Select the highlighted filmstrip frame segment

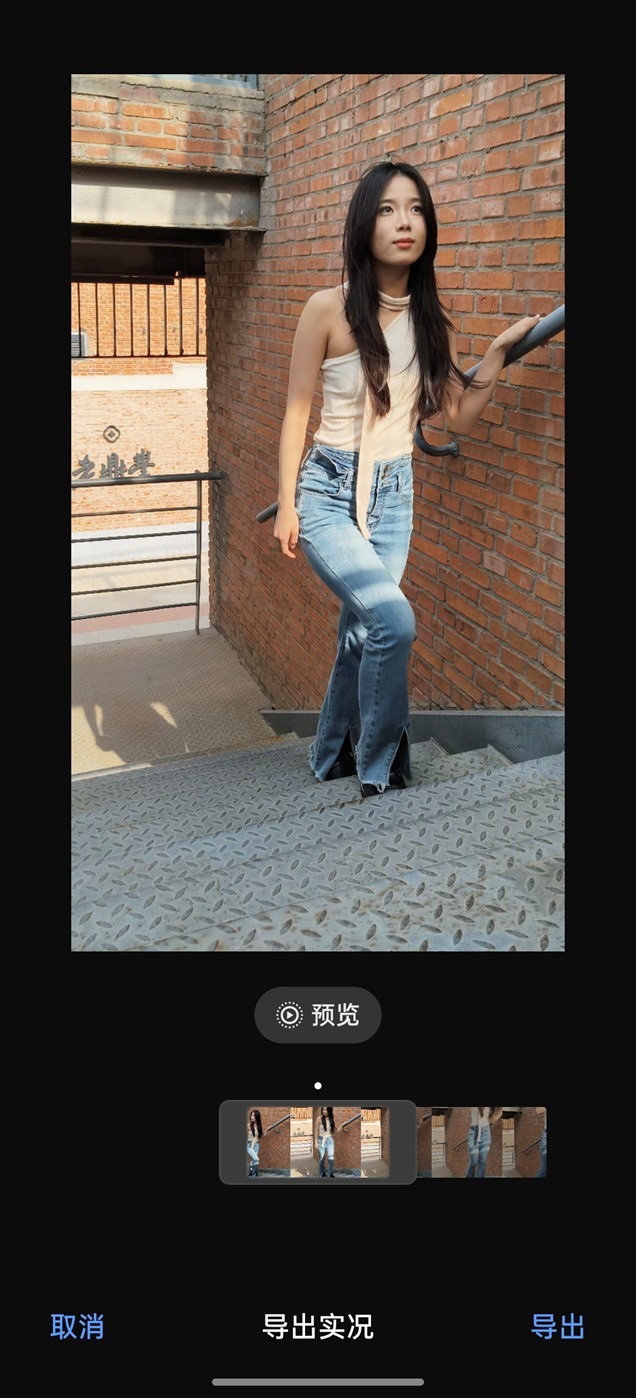318,1142
